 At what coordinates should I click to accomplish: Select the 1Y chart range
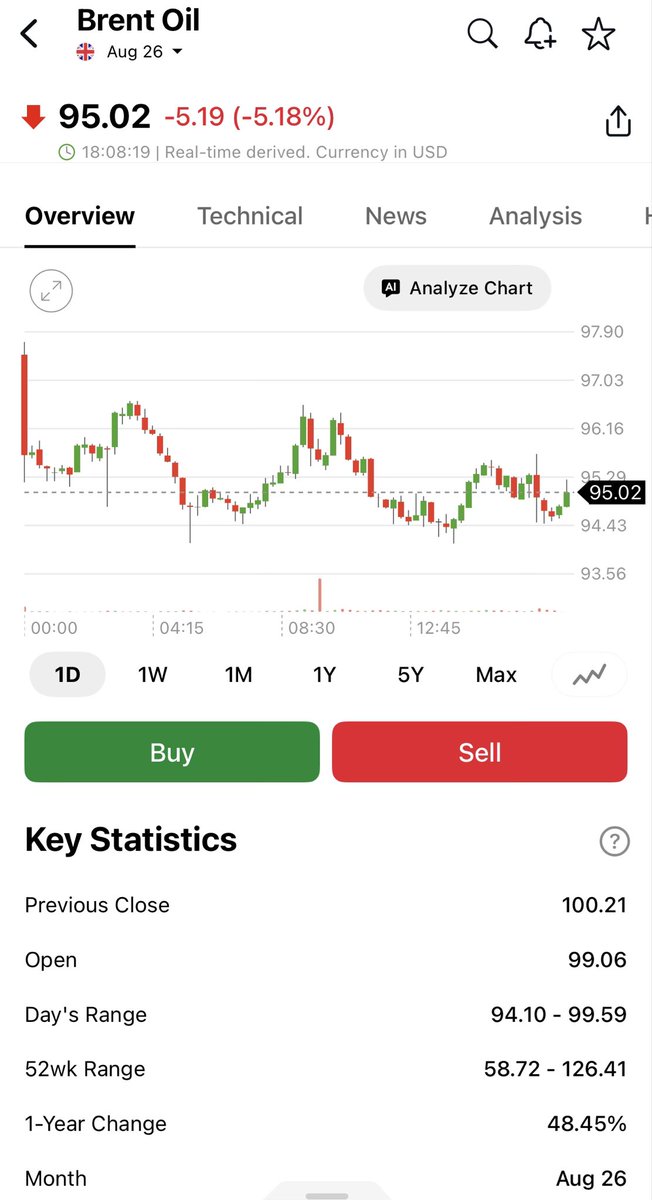[324, 675]
